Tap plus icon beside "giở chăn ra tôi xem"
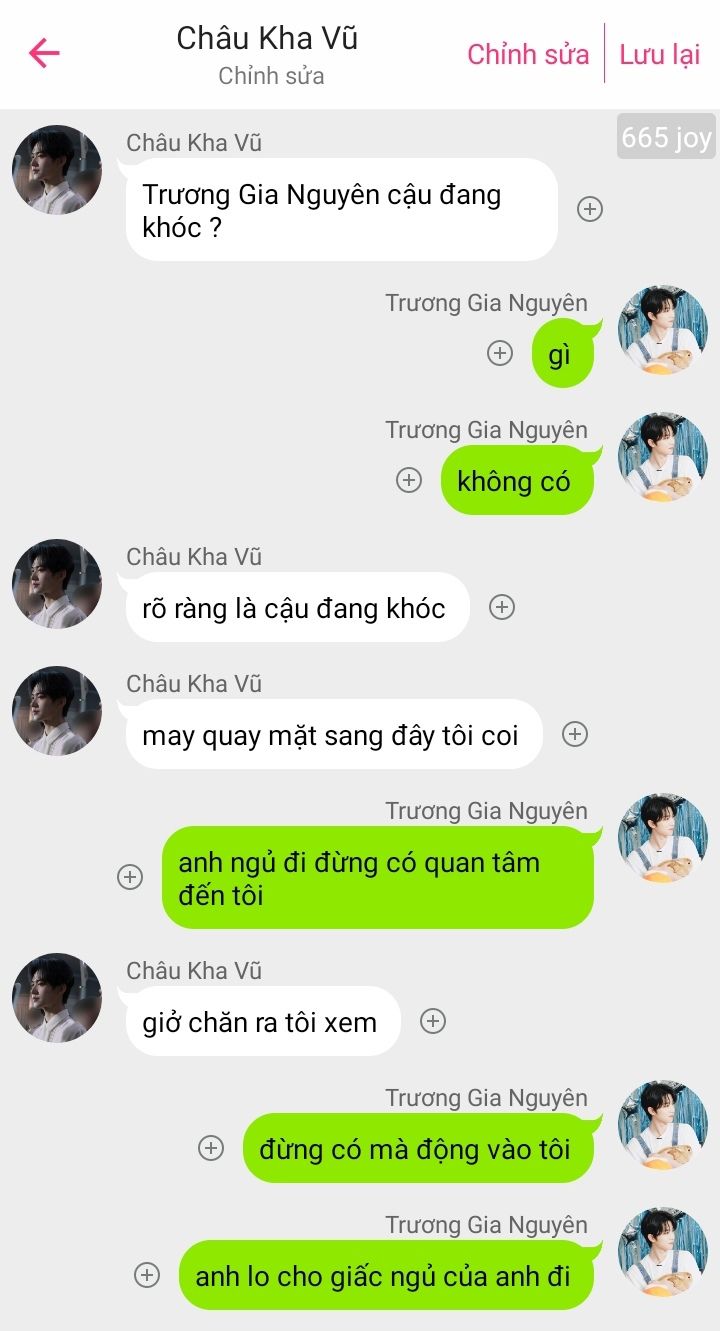The image size is (720, 1331). pyautogui.click(x=433, y=1021)
